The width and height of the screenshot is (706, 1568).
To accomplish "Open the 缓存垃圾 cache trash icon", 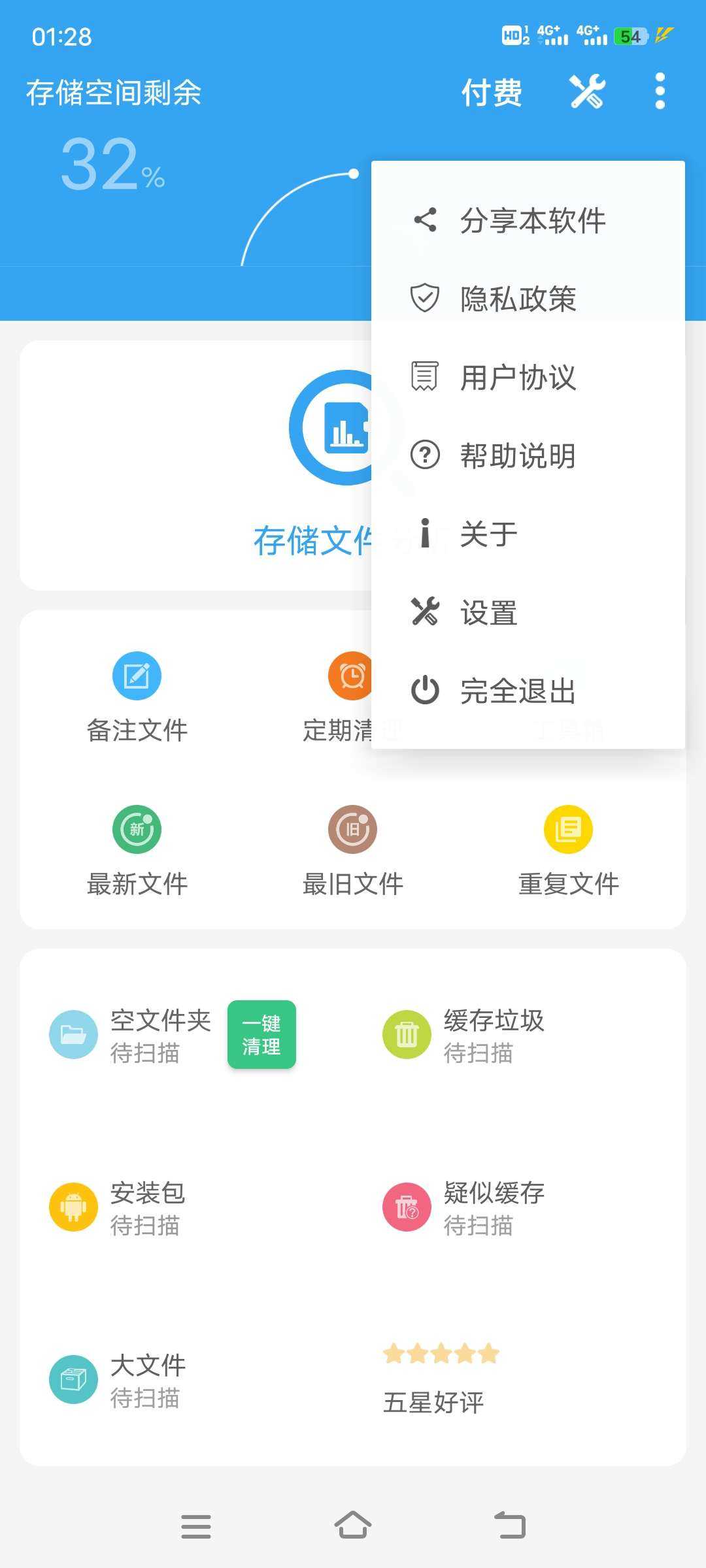I will pos(407,1036).
